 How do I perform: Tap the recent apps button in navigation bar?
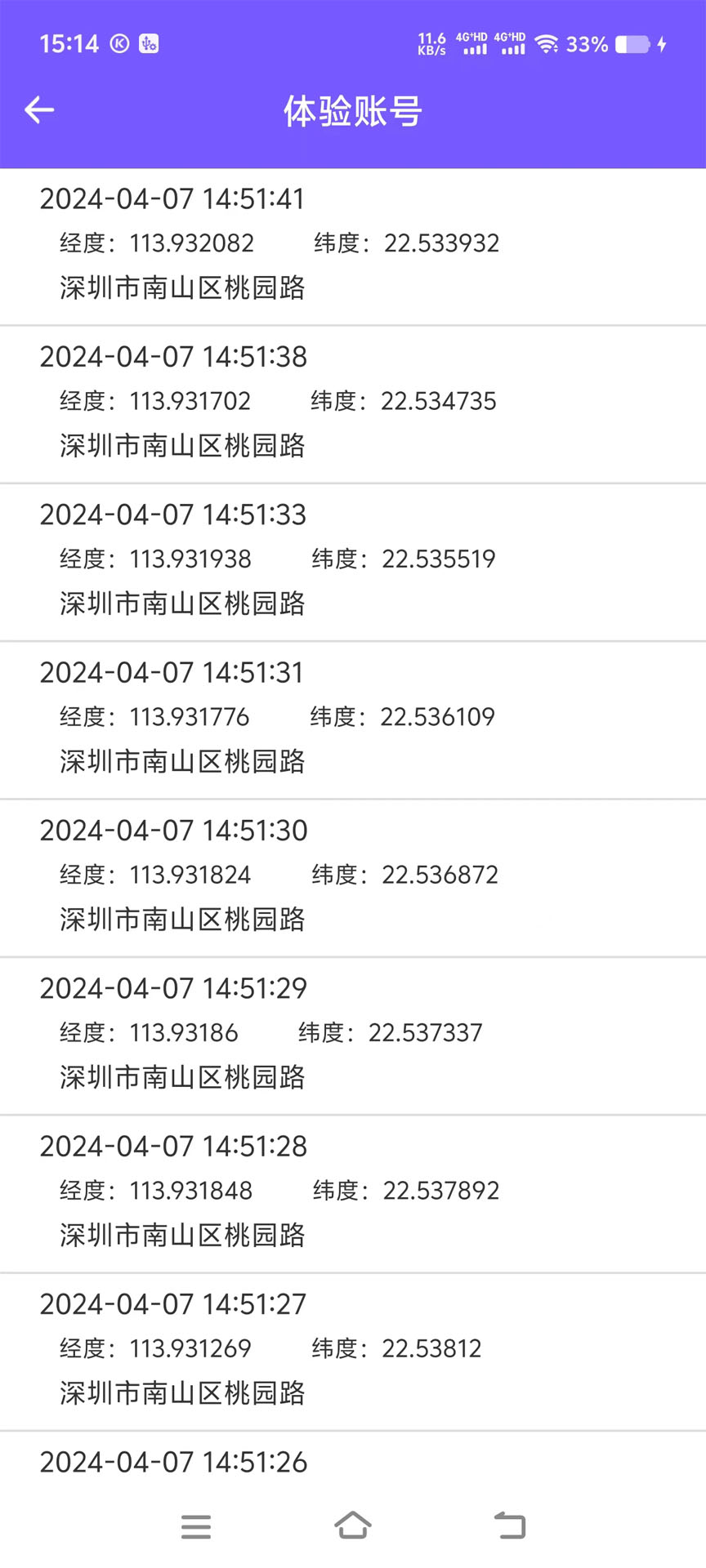196,1526
